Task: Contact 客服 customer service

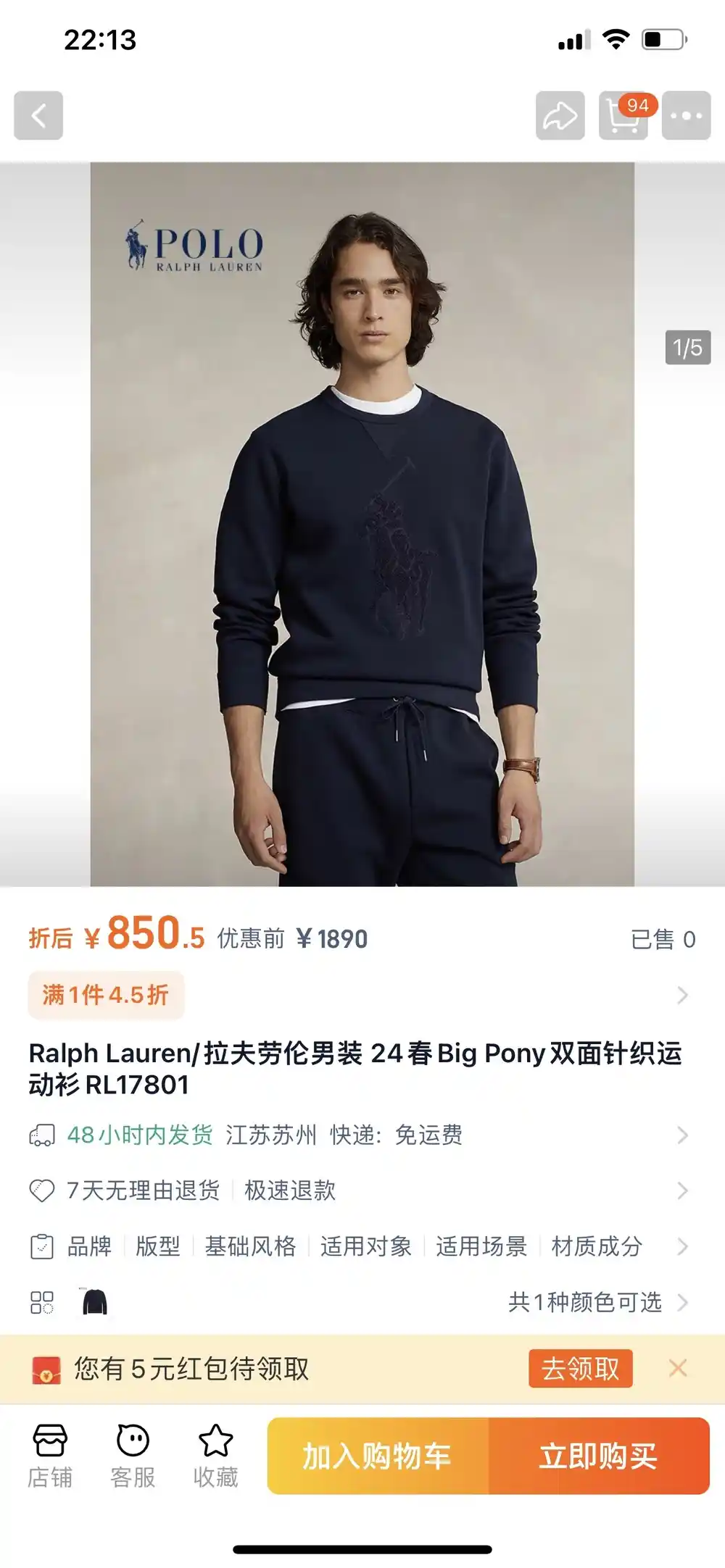Action: pyautogui.click(x=133, y=1456)
